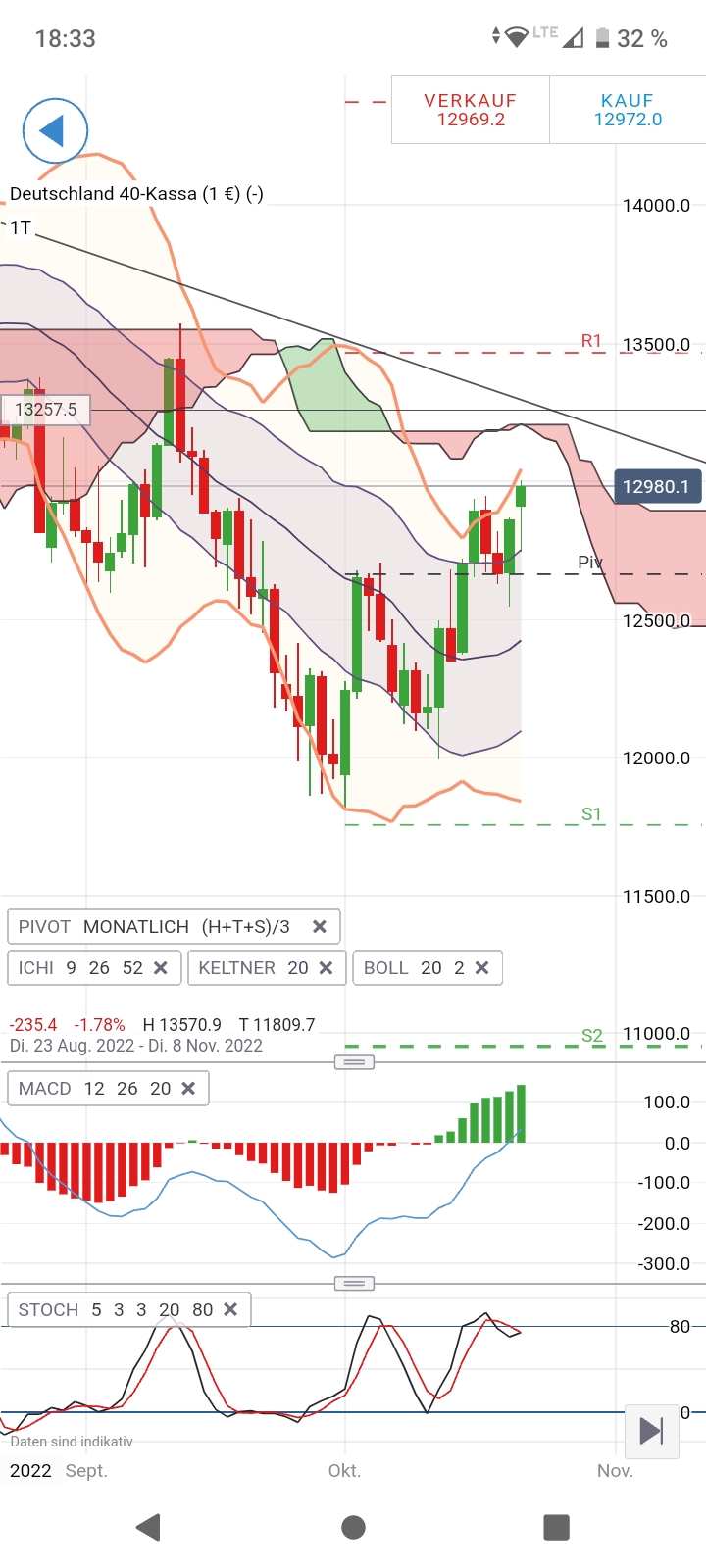Remove the STOCH 5 3 3 indicator
Image resolution: width=706 pixels, height=1568 pixels.
230,1308
